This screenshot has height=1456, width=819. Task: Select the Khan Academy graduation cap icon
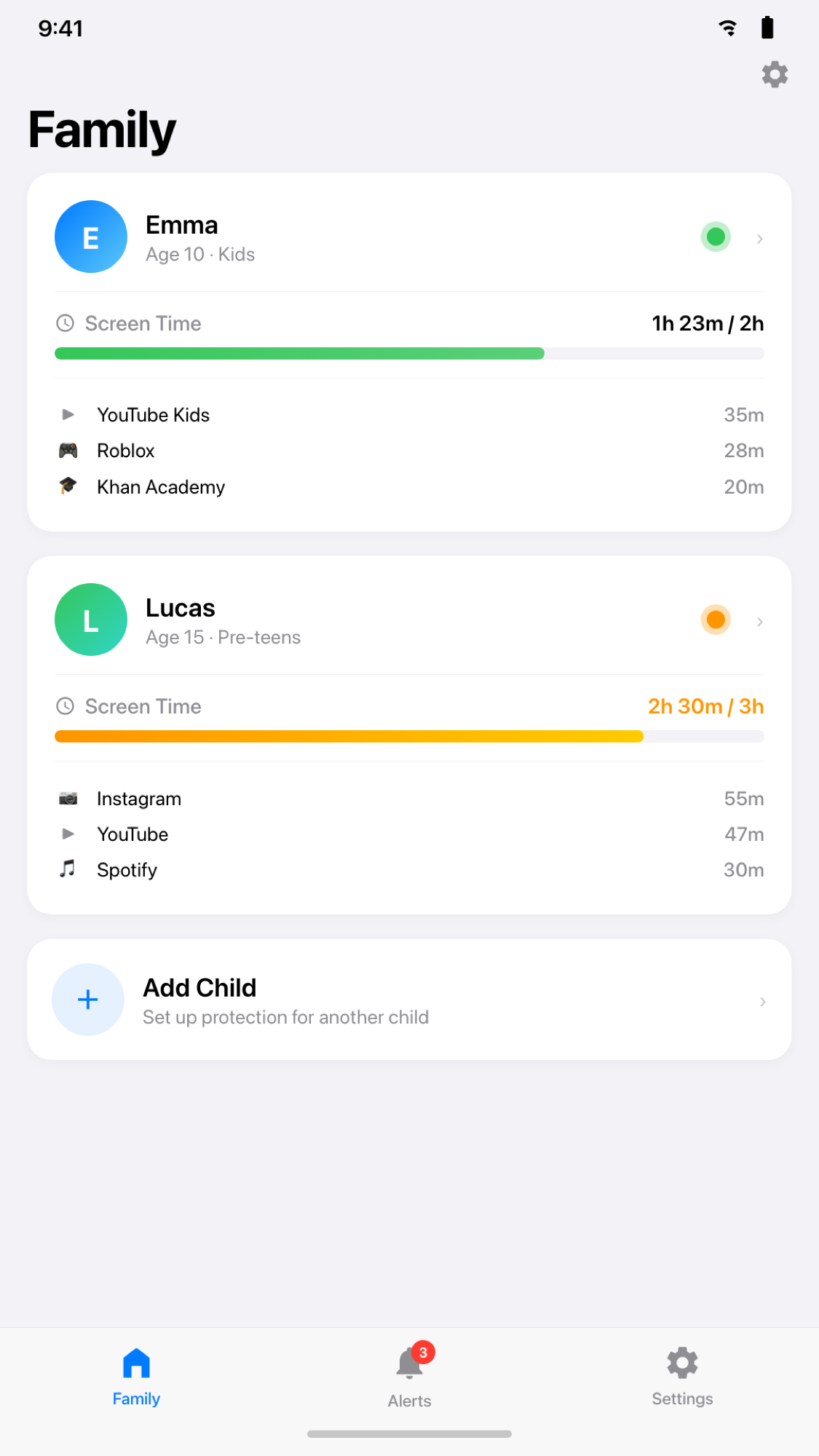(68, 486)
